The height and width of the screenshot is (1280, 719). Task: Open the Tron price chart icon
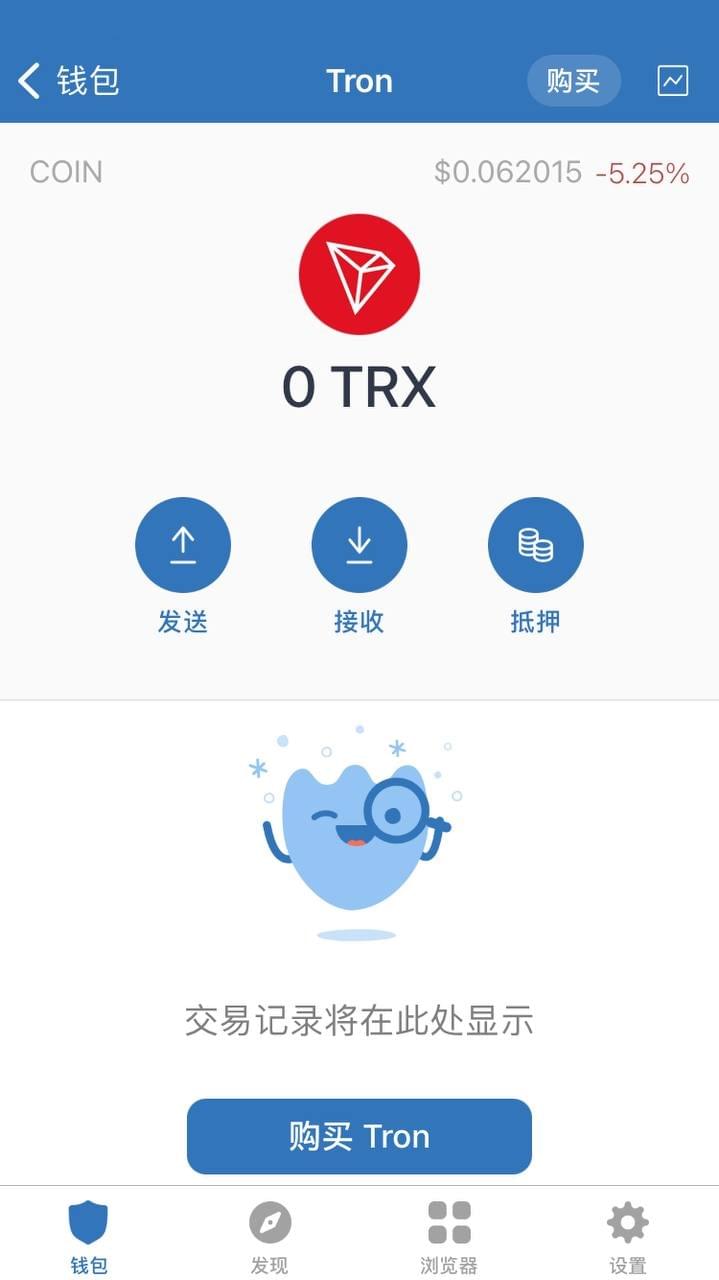[672, 81]
